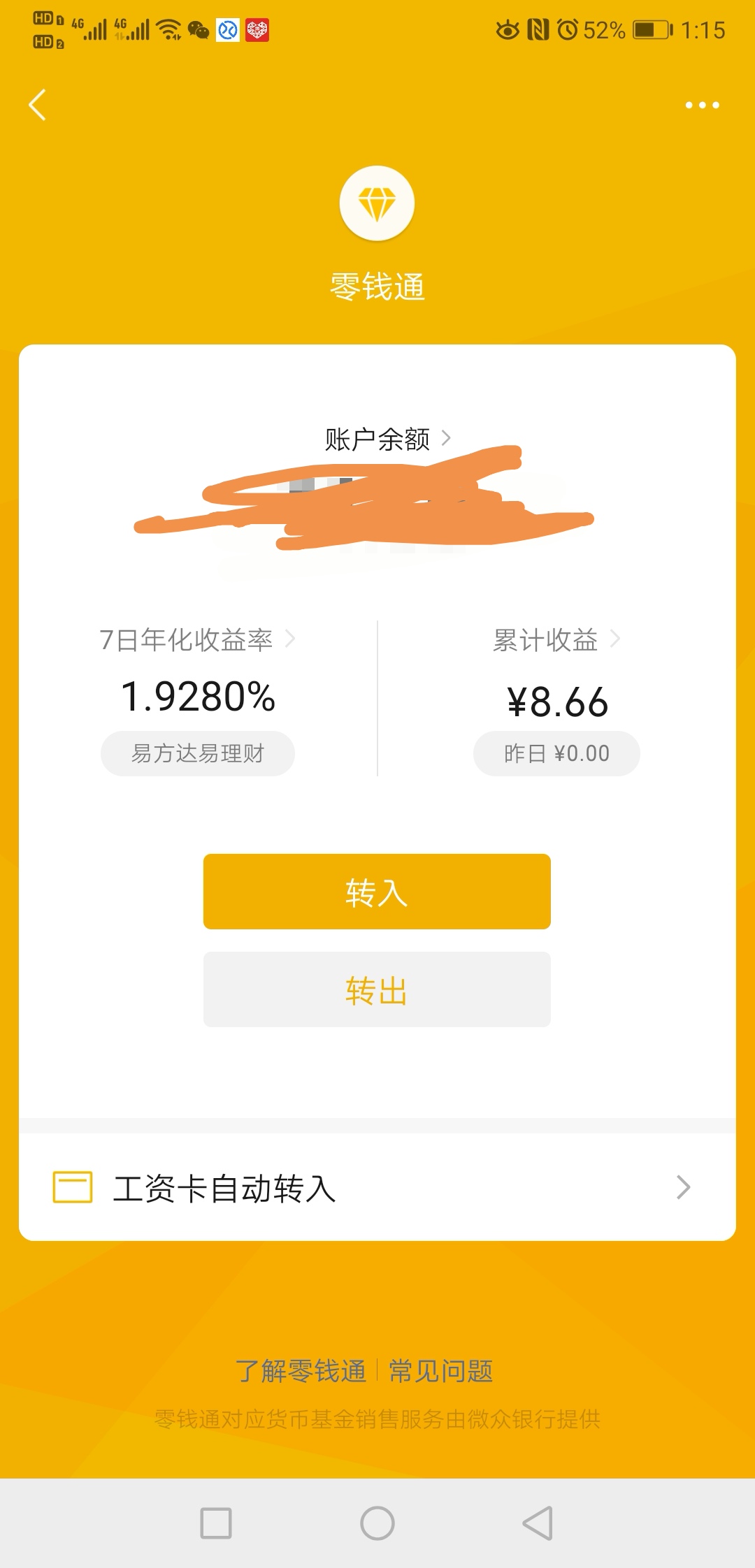
Task: Tap the WeChat icon in the status bar
Action: [198, 31]
